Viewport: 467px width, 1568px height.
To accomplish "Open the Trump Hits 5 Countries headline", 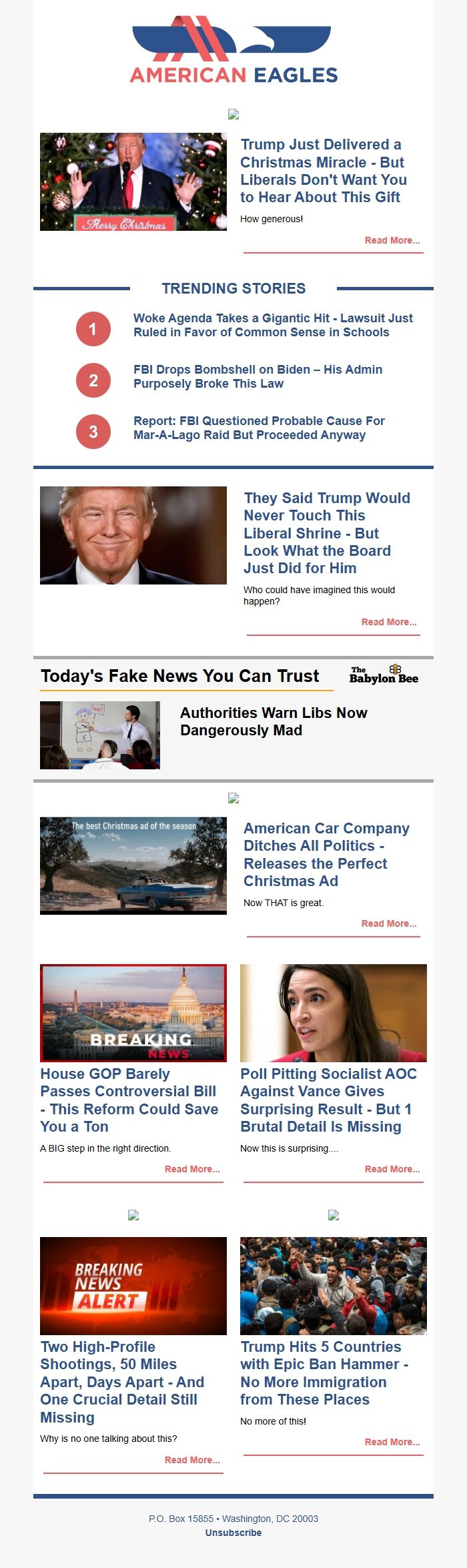I will point(324,1373).
